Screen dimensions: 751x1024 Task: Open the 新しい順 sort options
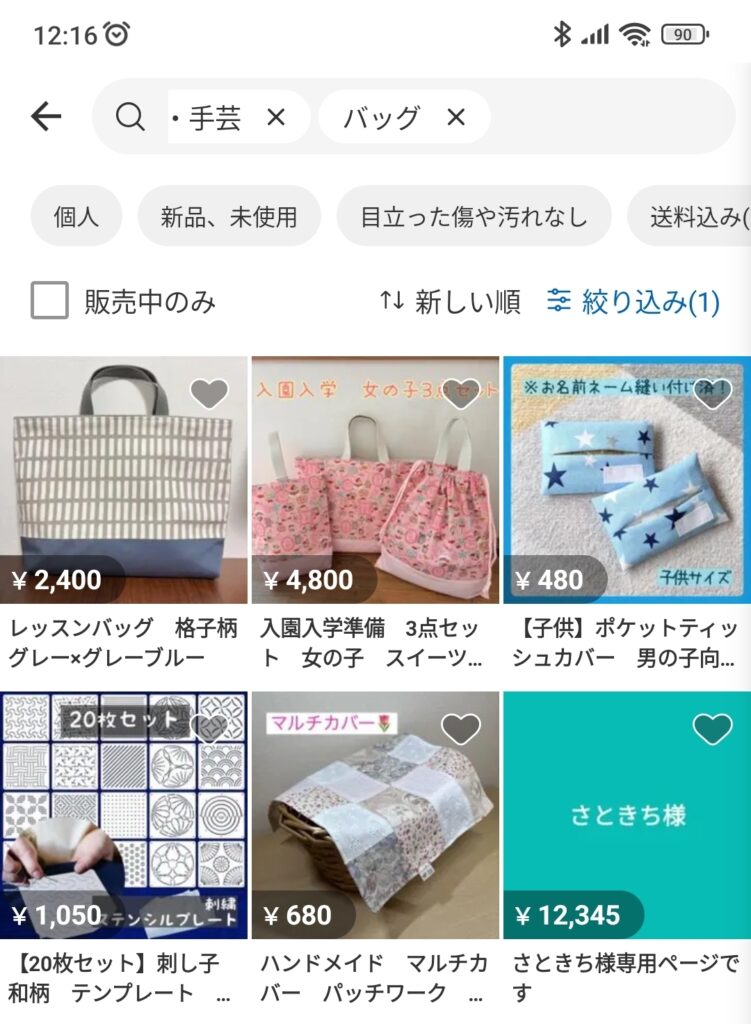[x=450, y=301]
